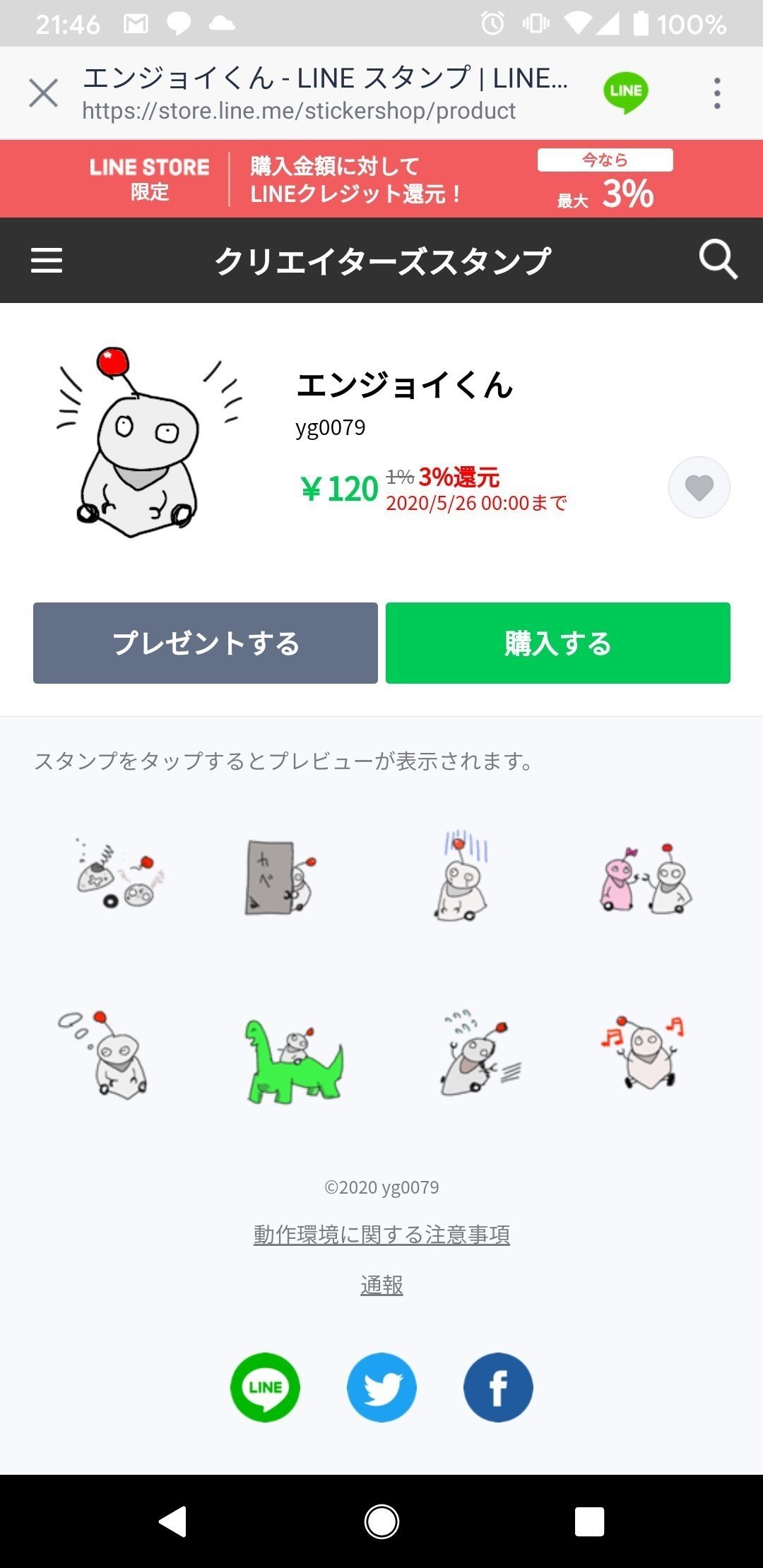The image size is (763, 1568).
Task: Tap 購入する to buy the stickers
Action: click(558, 643)
